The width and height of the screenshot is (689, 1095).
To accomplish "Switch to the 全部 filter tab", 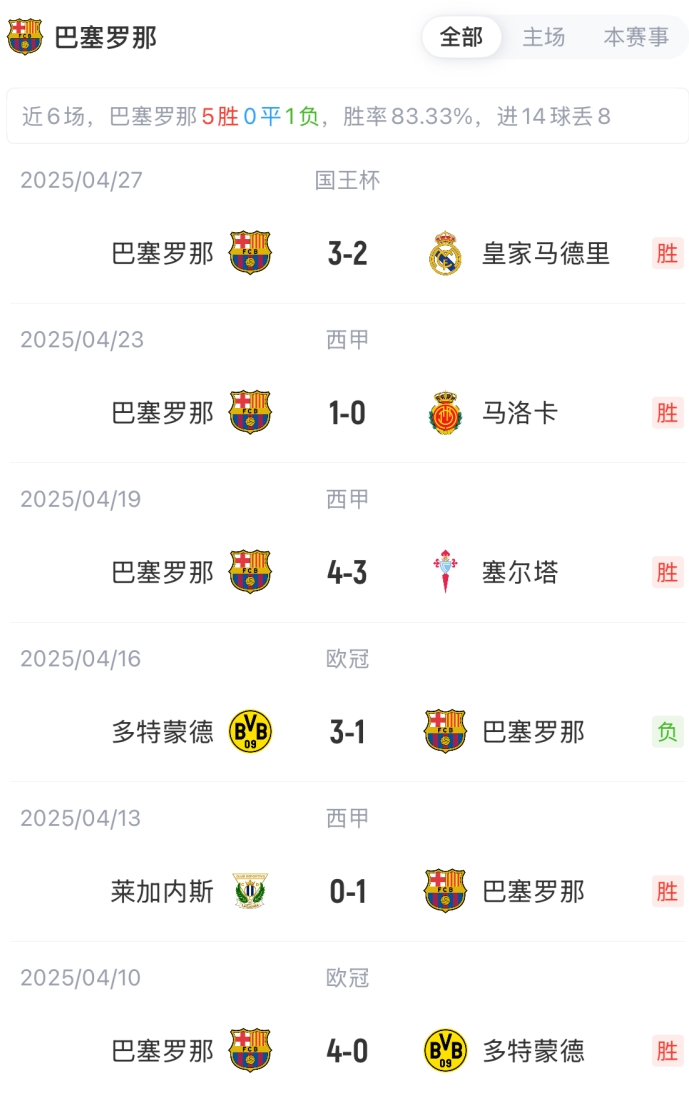I will (x=461, y=37).
